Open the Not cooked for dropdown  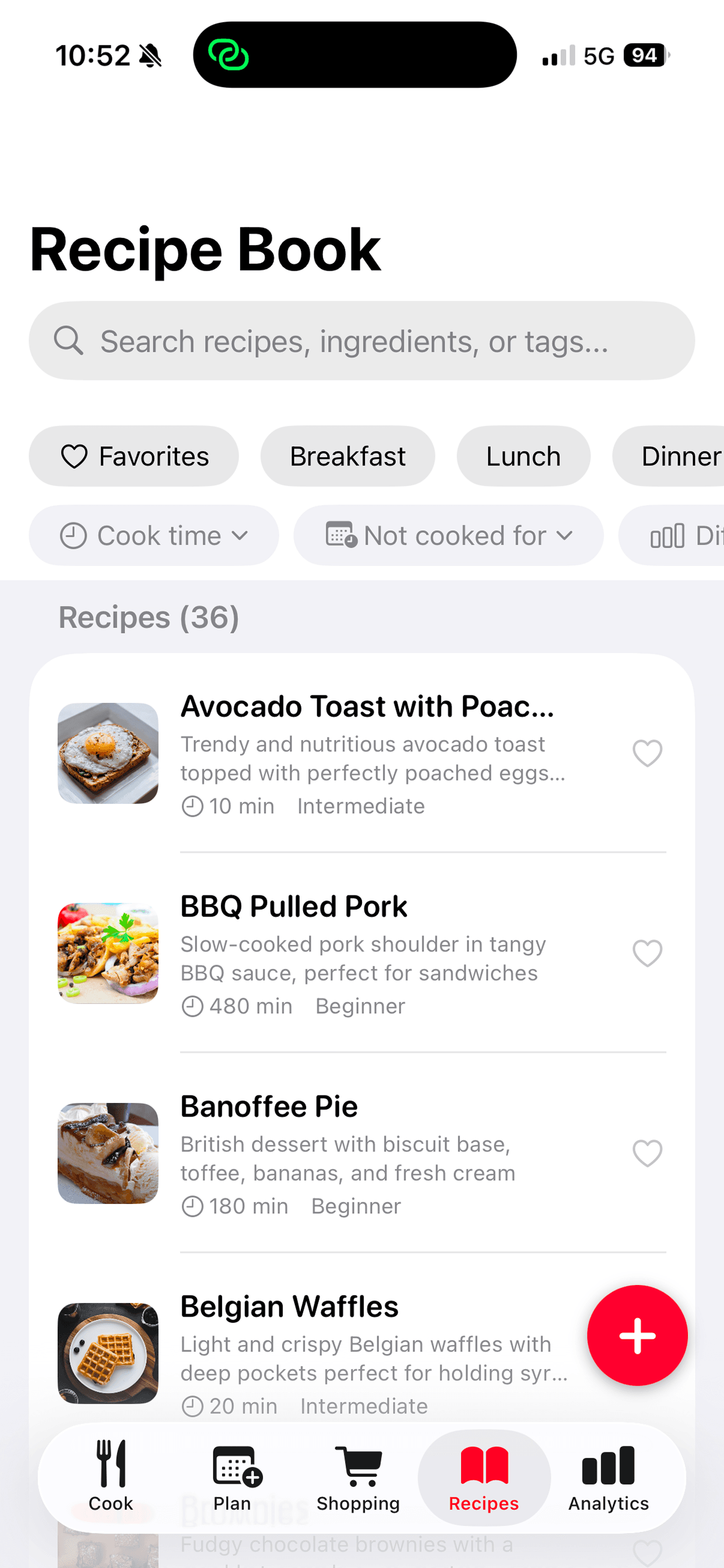pyautogui.click(x=448, y=535)
